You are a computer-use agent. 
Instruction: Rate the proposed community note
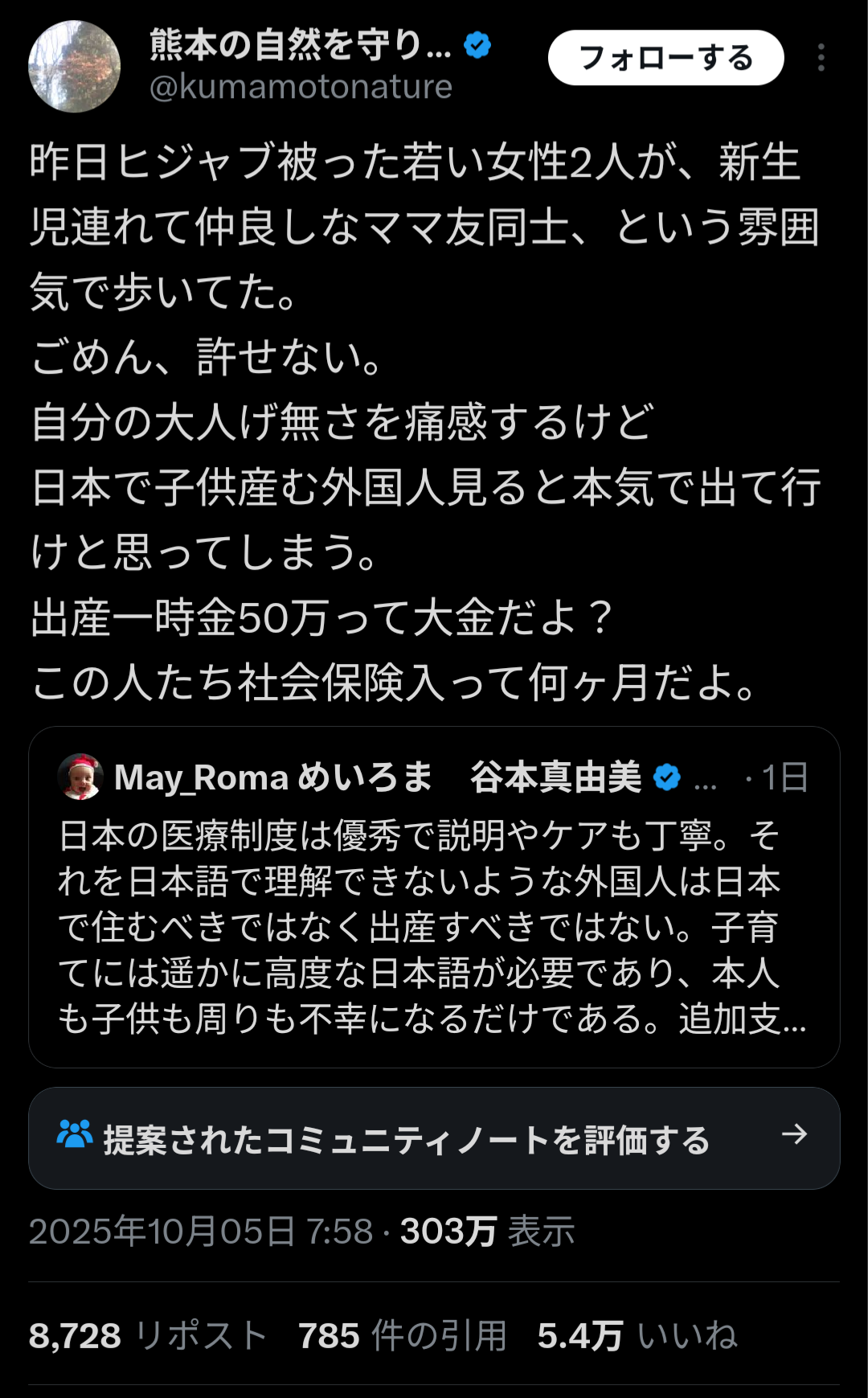pos(434,1138)
